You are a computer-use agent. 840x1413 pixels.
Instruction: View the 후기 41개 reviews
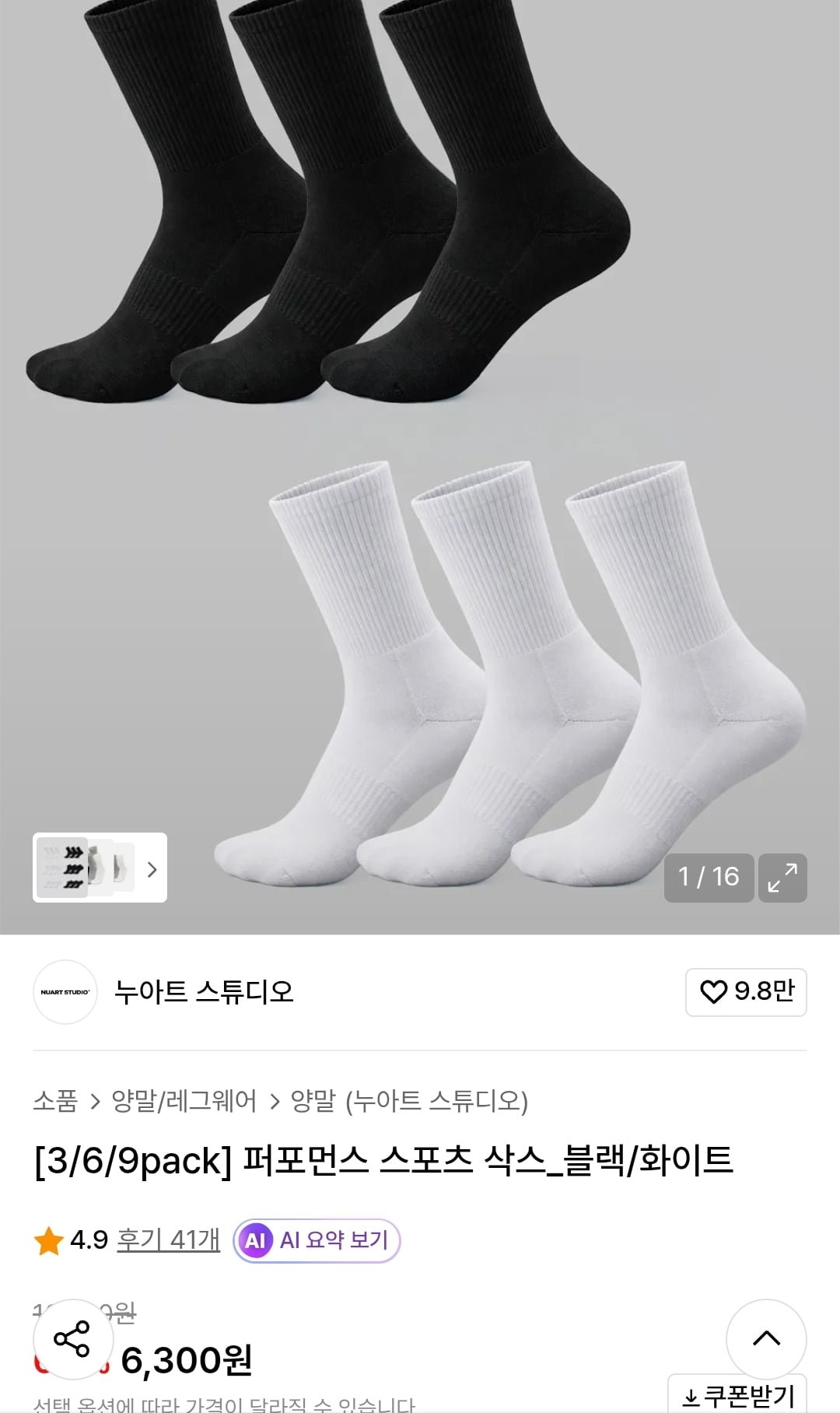click(168, 1239)
